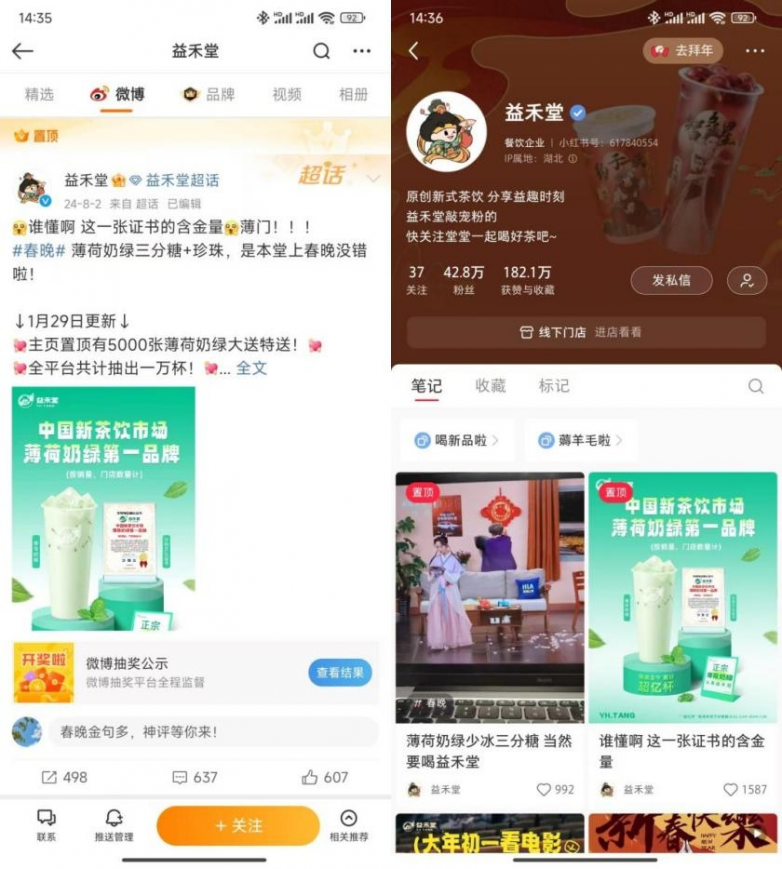
Task: Tap the search icon on the Weibo profile
Action: click(x=321, y=51)
